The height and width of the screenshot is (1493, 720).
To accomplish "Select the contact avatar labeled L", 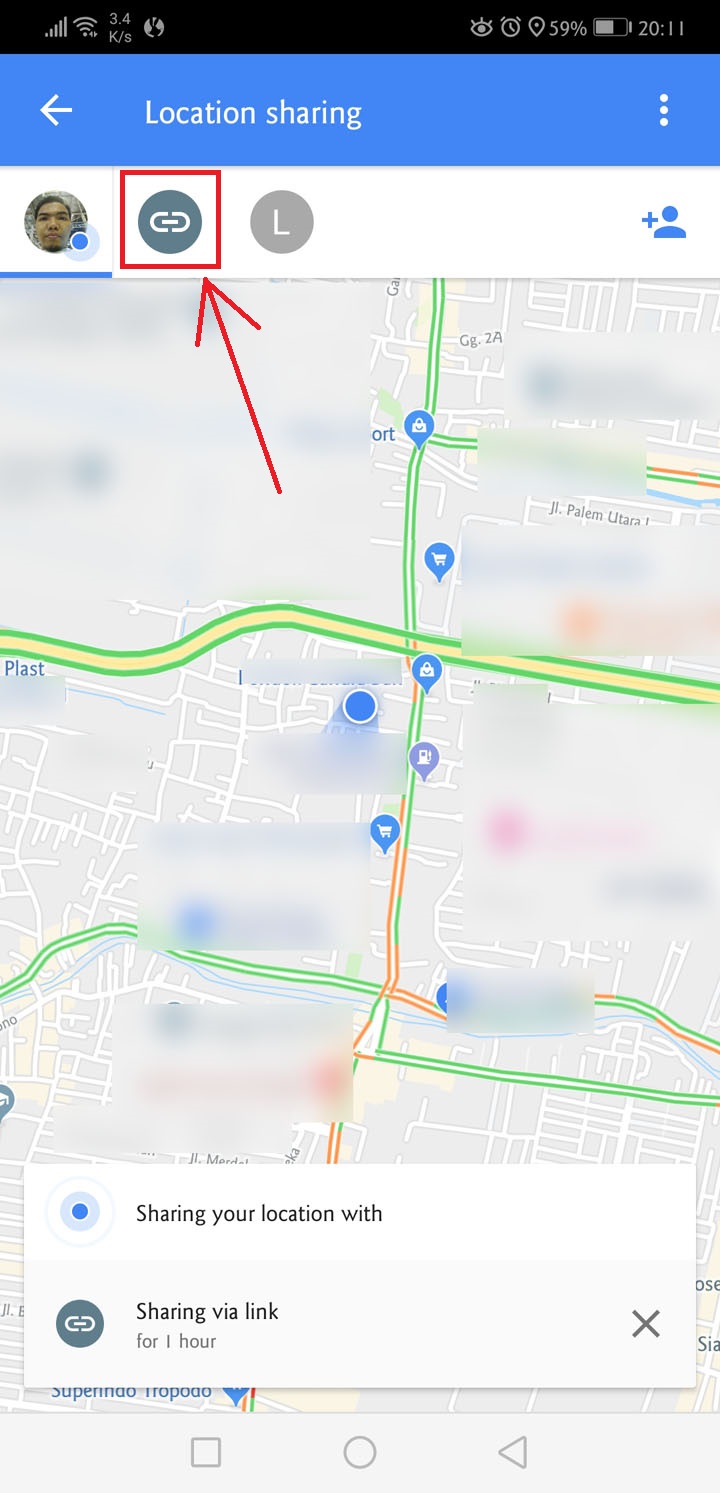I will click(x=281, y=221).
